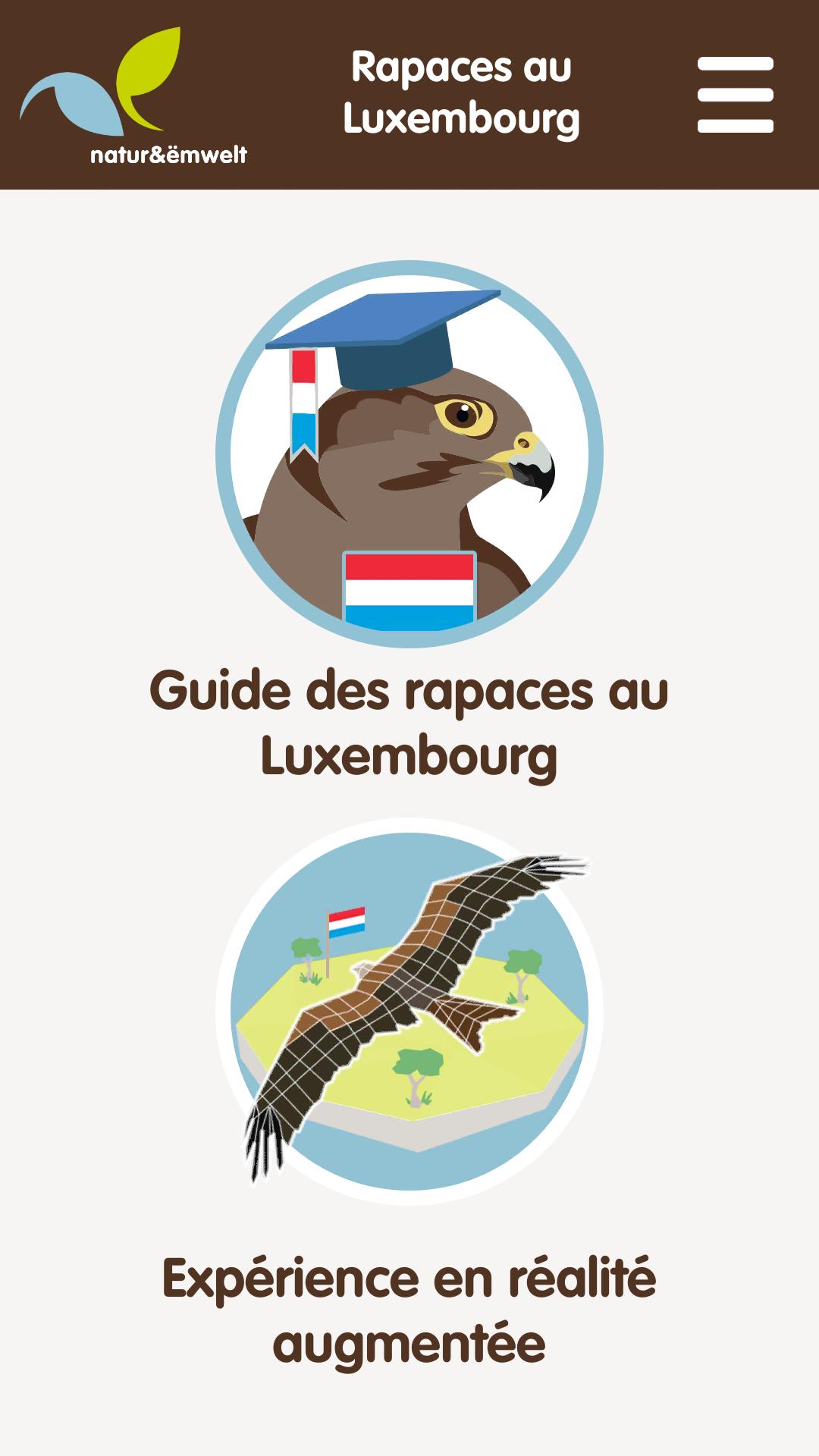
Task: Open the hamburger menu
Action: click(735, 95)
